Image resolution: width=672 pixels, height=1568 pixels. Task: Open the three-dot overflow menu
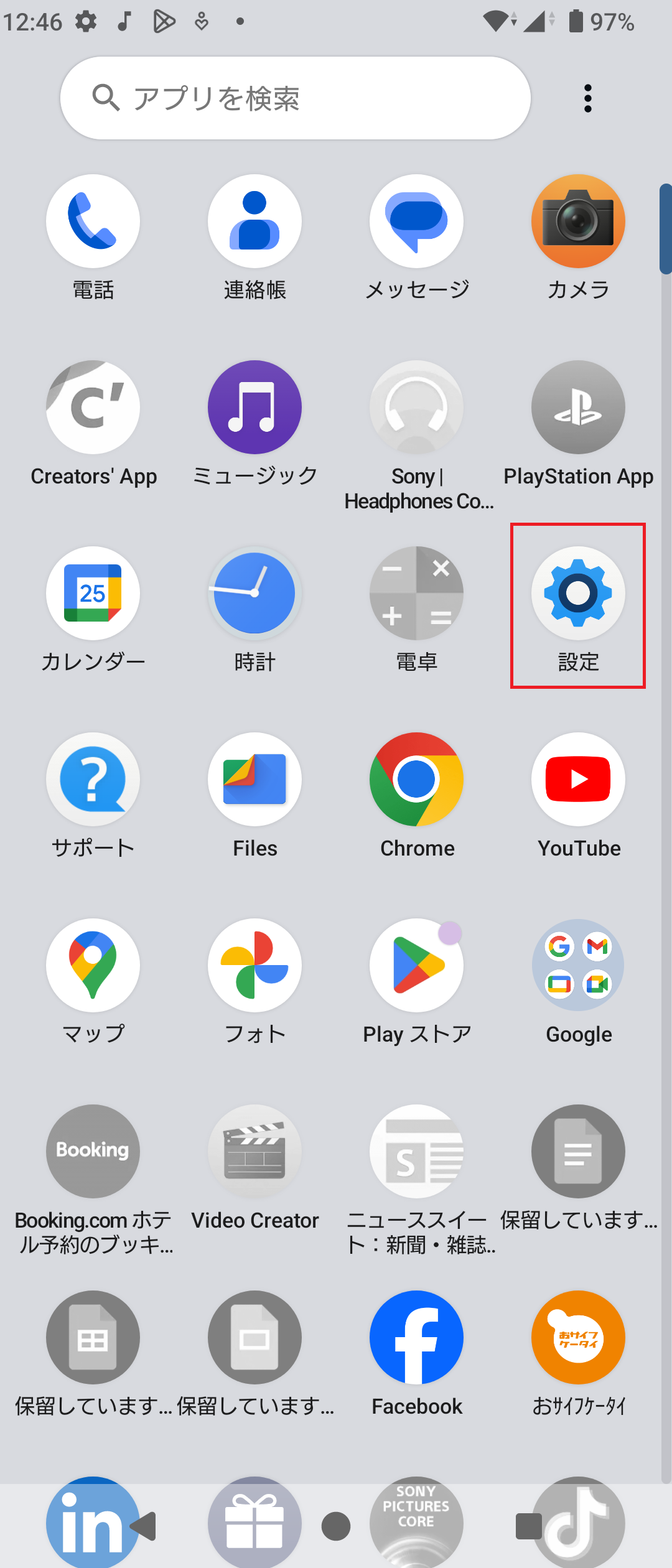[x=587, y=97]
